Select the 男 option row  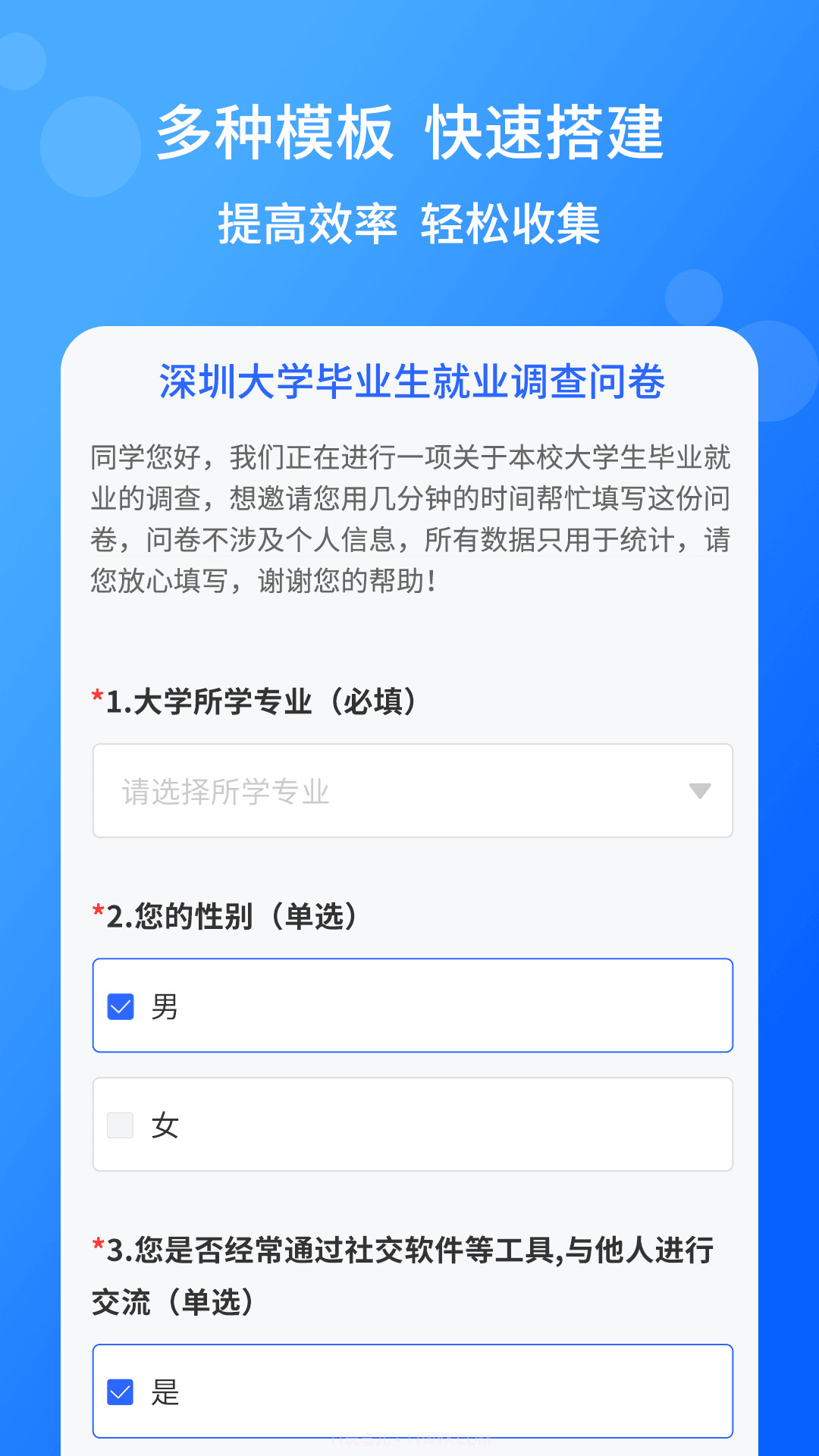(413, 1006)
